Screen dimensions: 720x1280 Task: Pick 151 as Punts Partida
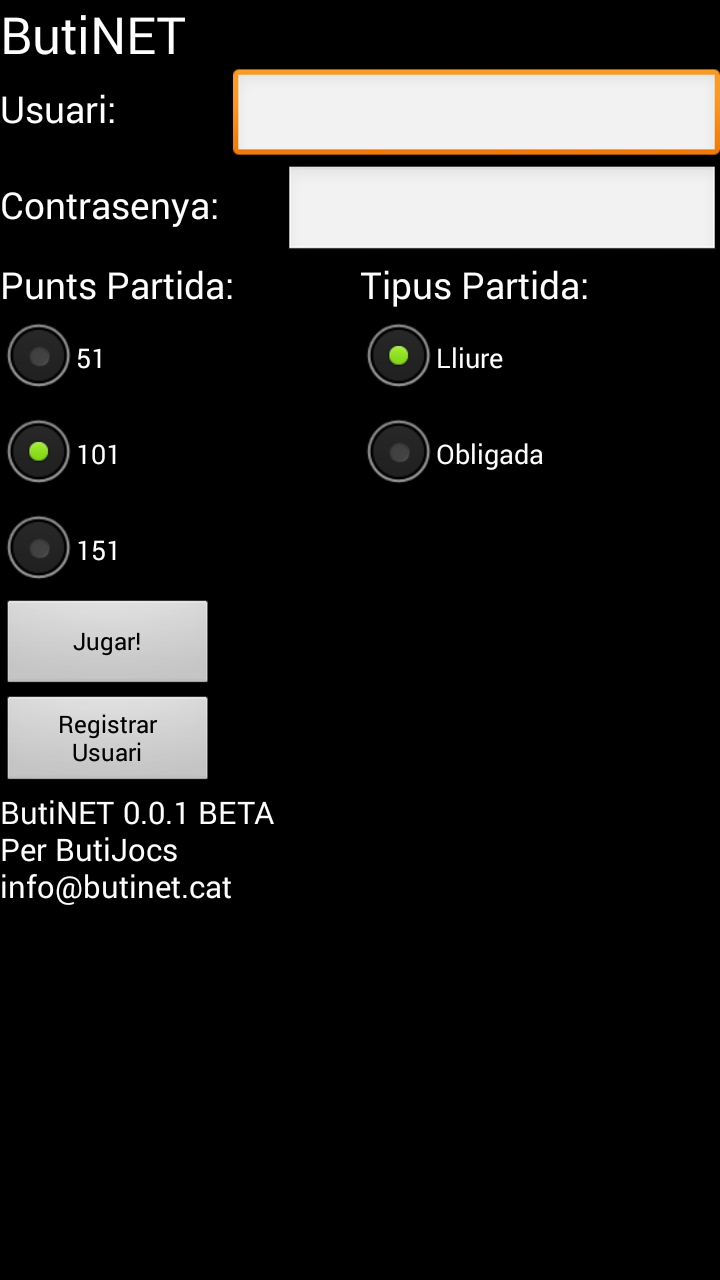[64, 549]
